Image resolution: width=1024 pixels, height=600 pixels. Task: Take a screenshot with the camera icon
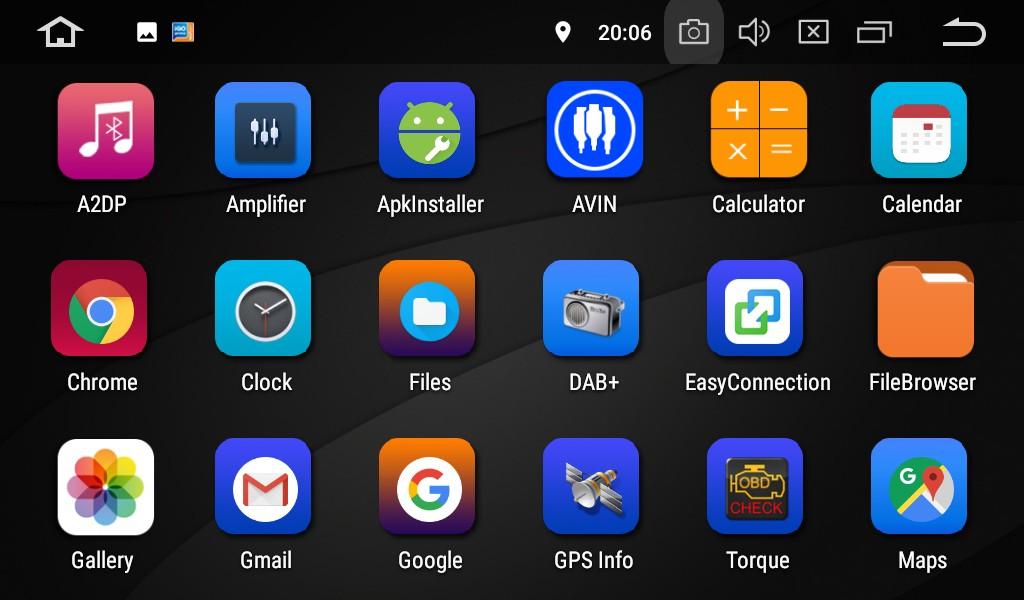pos(693,33)
